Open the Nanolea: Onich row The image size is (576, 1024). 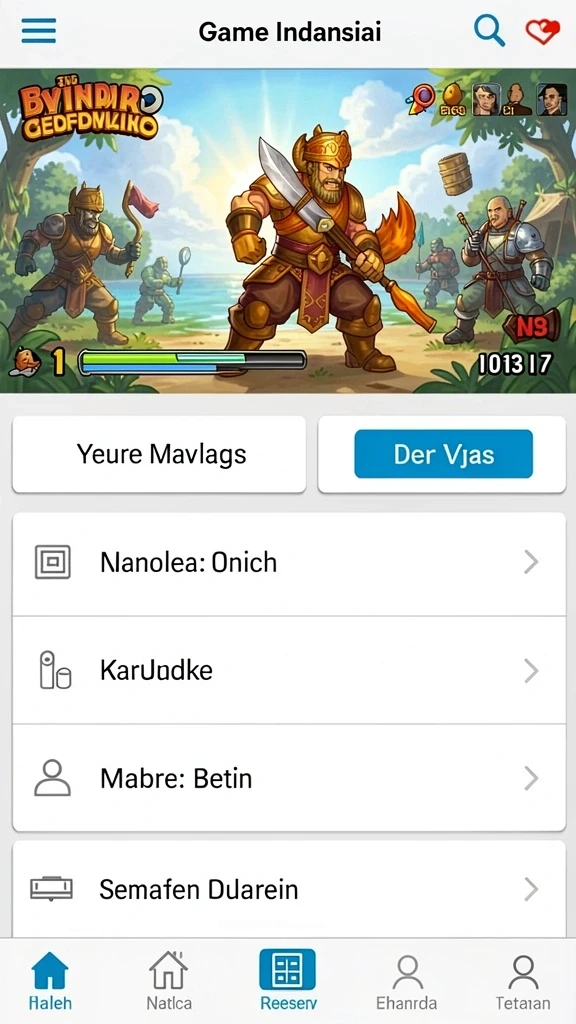pyautogui.click(x=289, y=562)
